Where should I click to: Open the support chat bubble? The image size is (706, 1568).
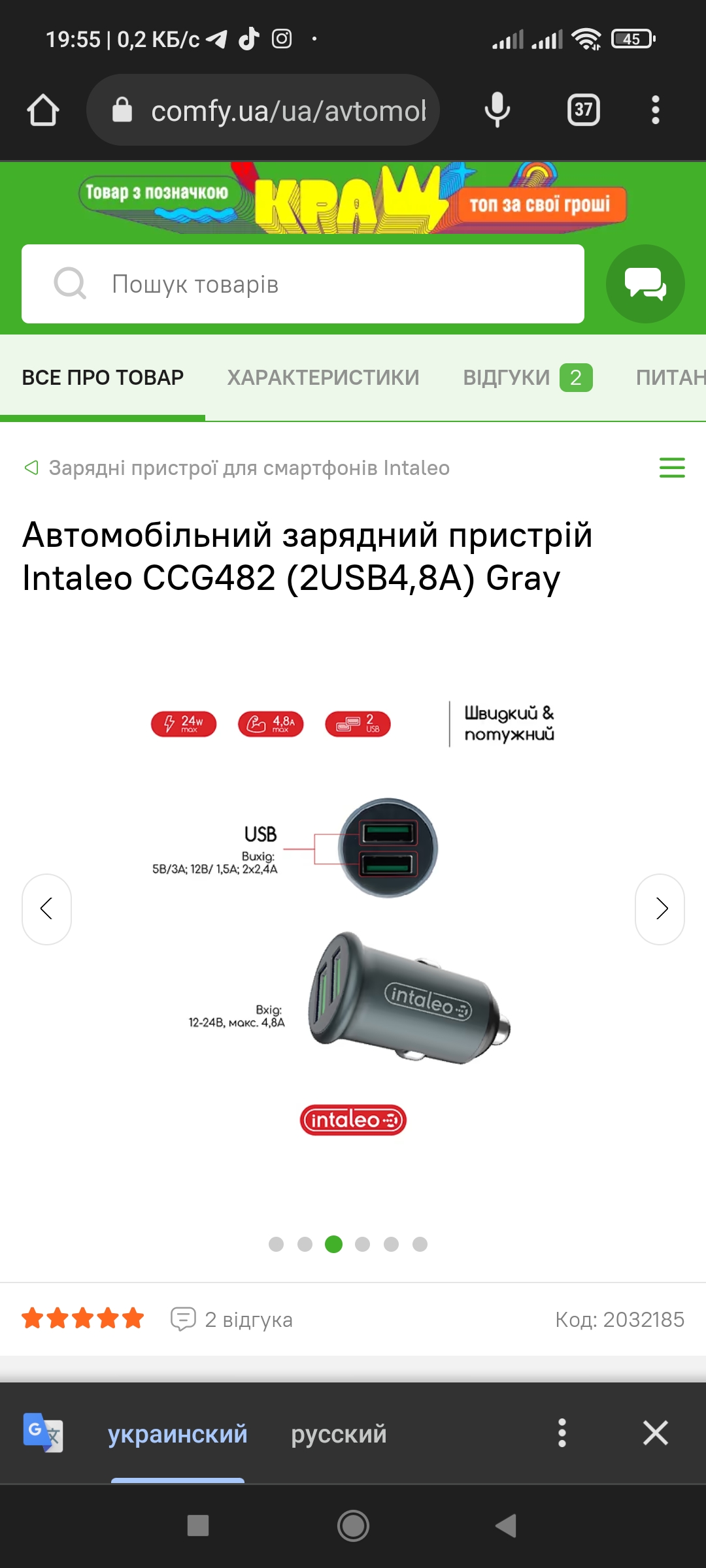pyautogui.click(x=645, y=284)
